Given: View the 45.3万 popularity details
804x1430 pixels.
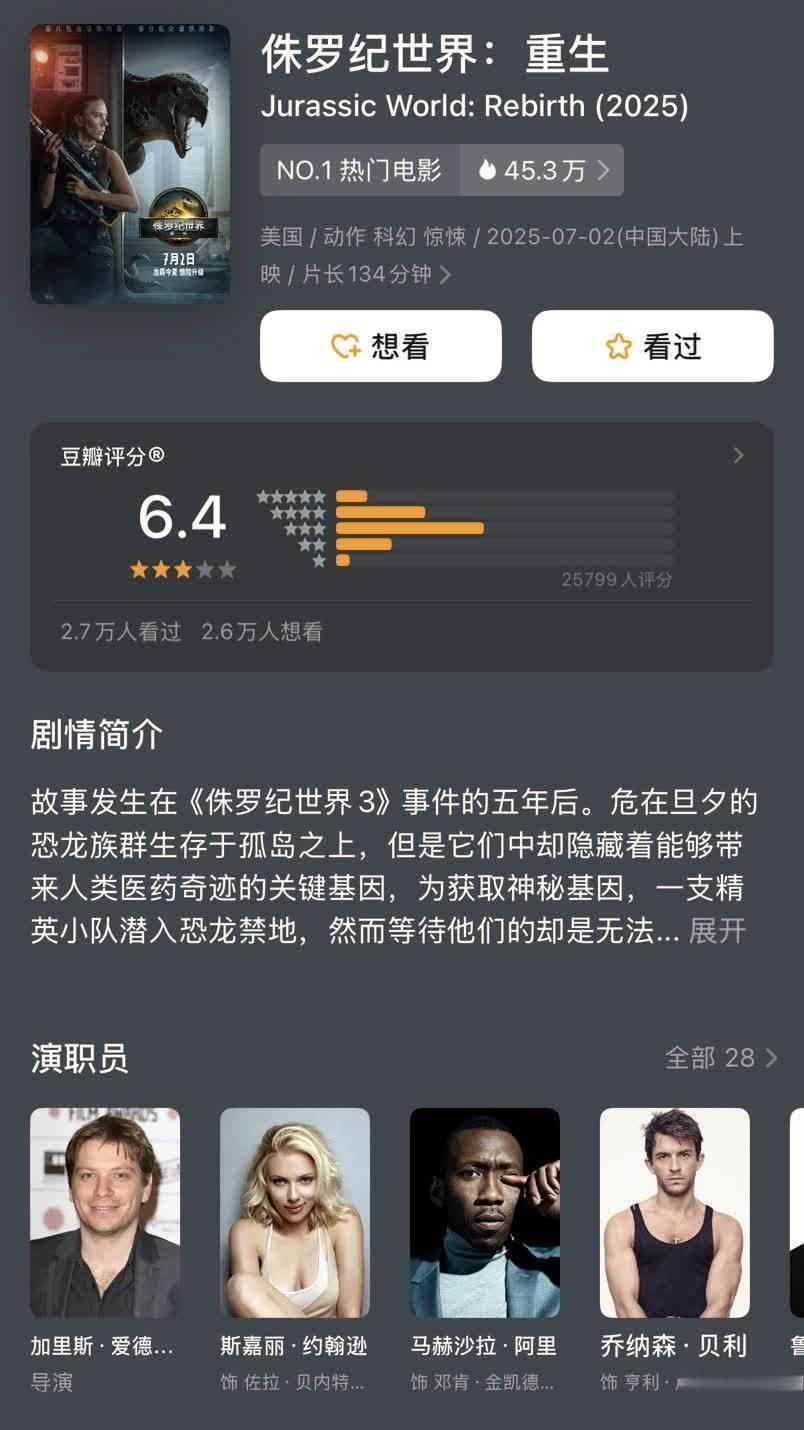Looking at the screenshot, I should tap(543, 170).
